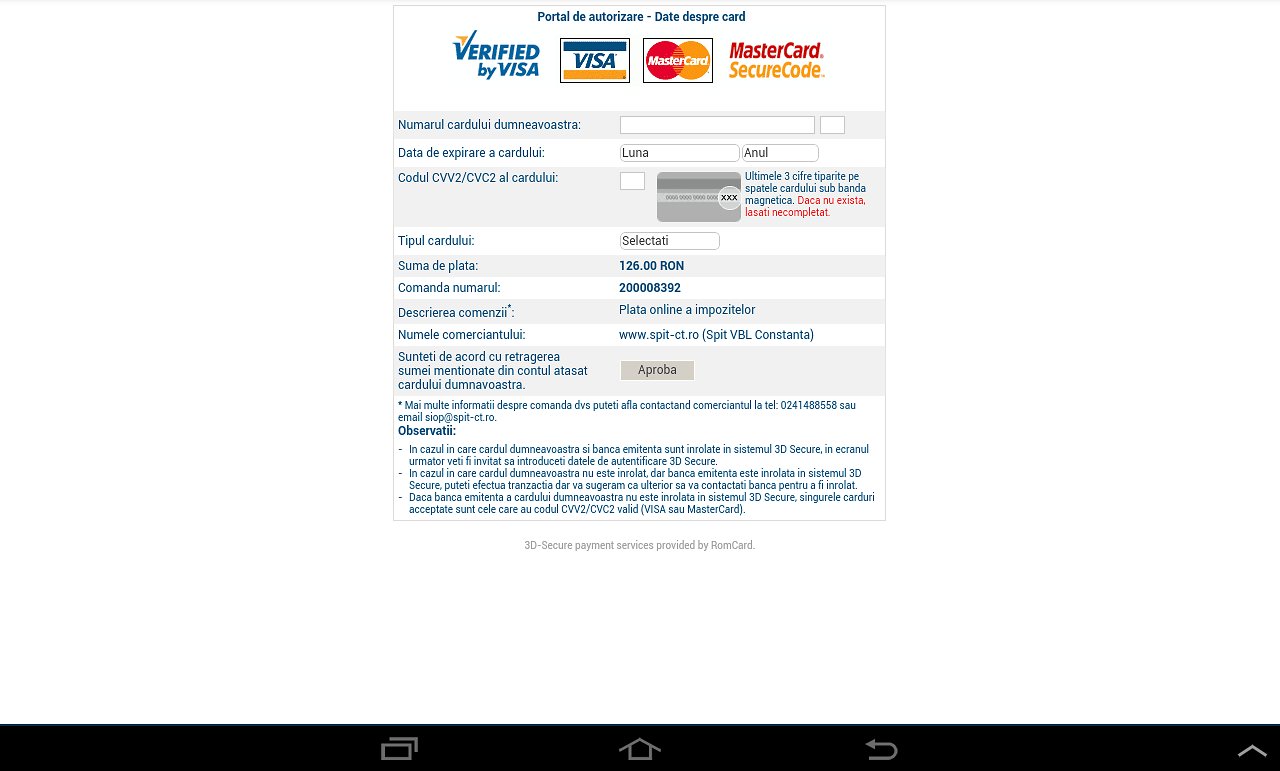This screenshot has height=771, width=1280.
Task: Focus the card number input field
Action: (x=717, y=125)
